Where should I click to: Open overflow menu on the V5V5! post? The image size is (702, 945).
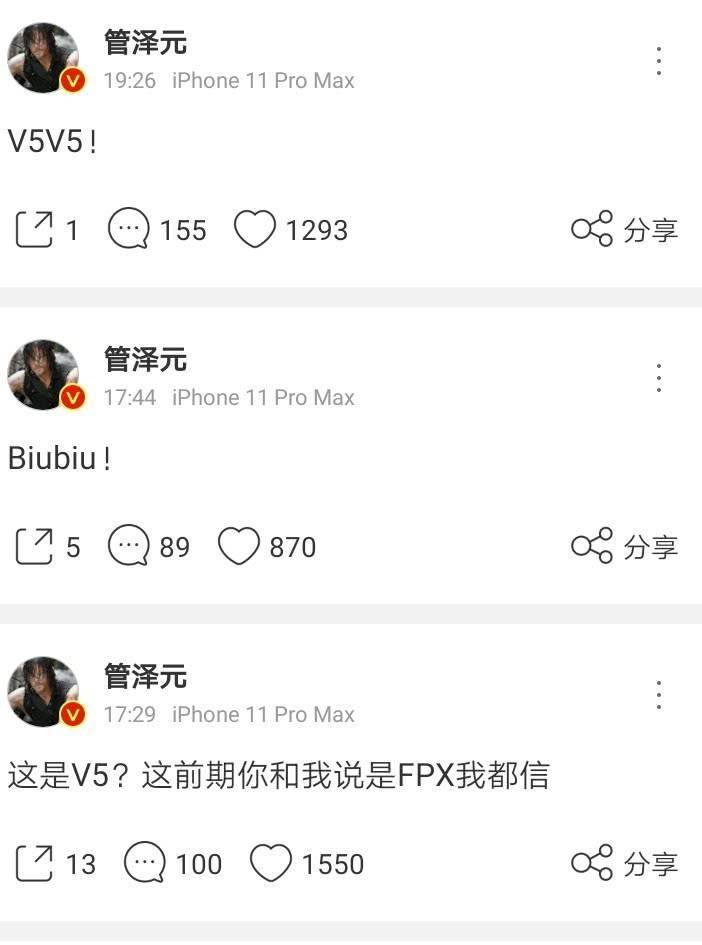tap(659, 61)
